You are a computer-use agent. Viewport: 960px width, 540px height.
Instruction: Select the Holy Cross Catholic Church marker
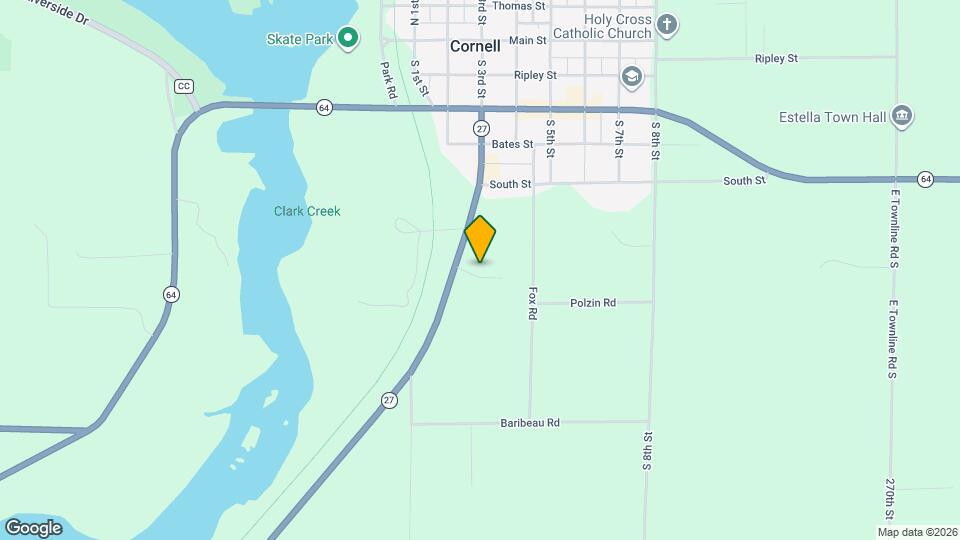[667, 23]
